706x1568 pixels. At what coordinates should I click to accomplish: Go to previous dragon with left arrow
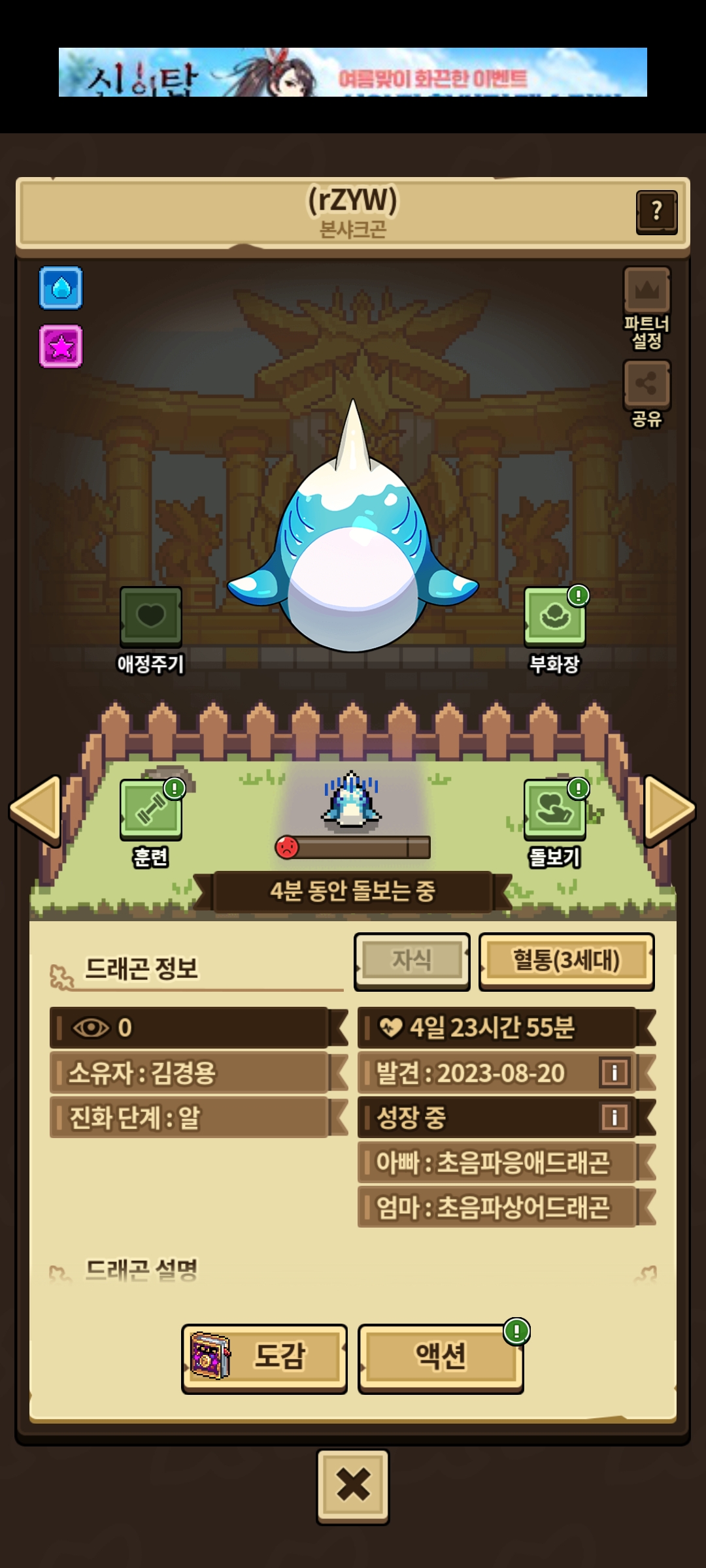coord(36,810)
